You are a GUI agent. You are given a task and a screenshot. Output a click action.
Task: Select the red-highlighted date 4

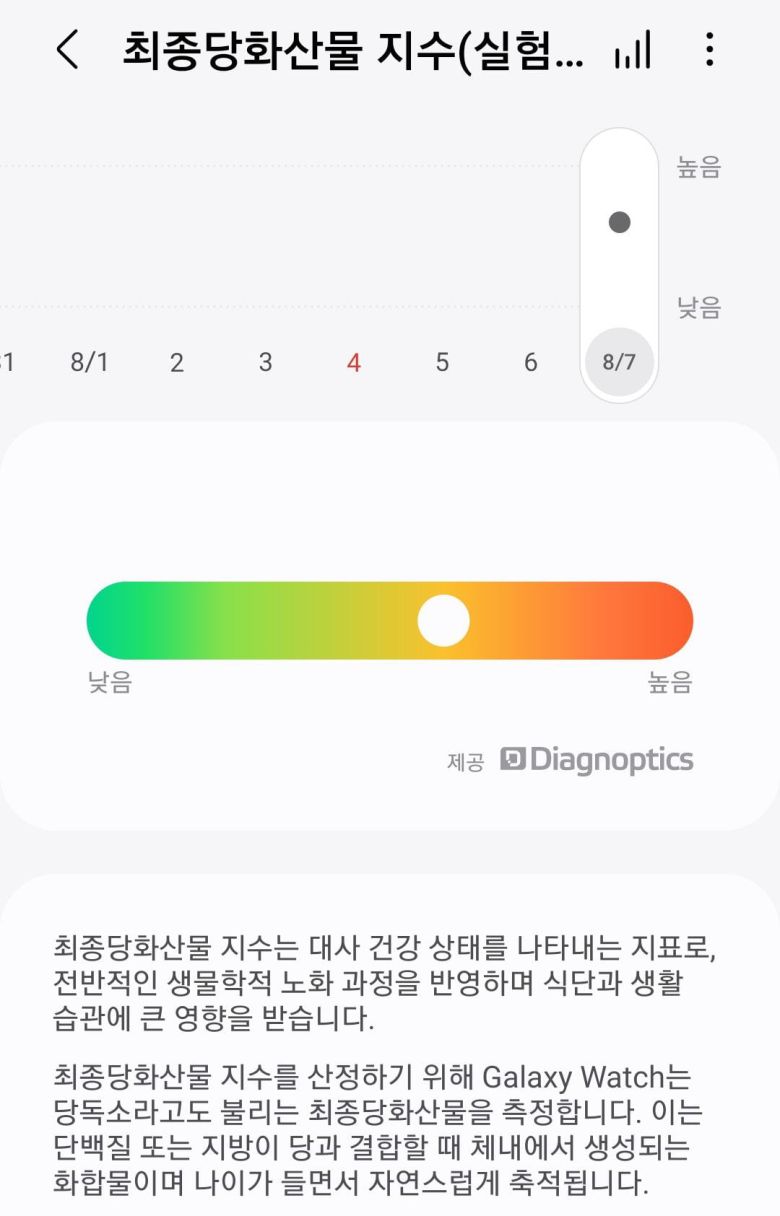point(353,362)
